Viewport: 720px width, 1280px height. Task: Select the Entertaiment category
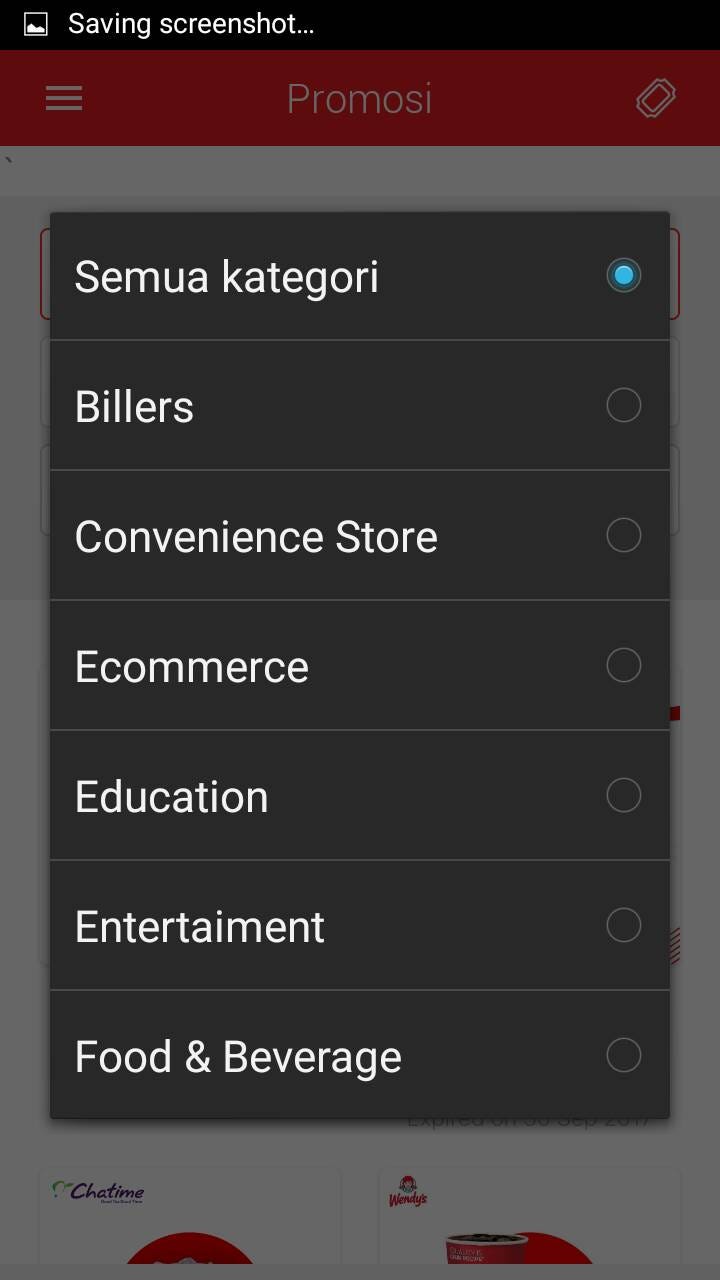point(360,926)
